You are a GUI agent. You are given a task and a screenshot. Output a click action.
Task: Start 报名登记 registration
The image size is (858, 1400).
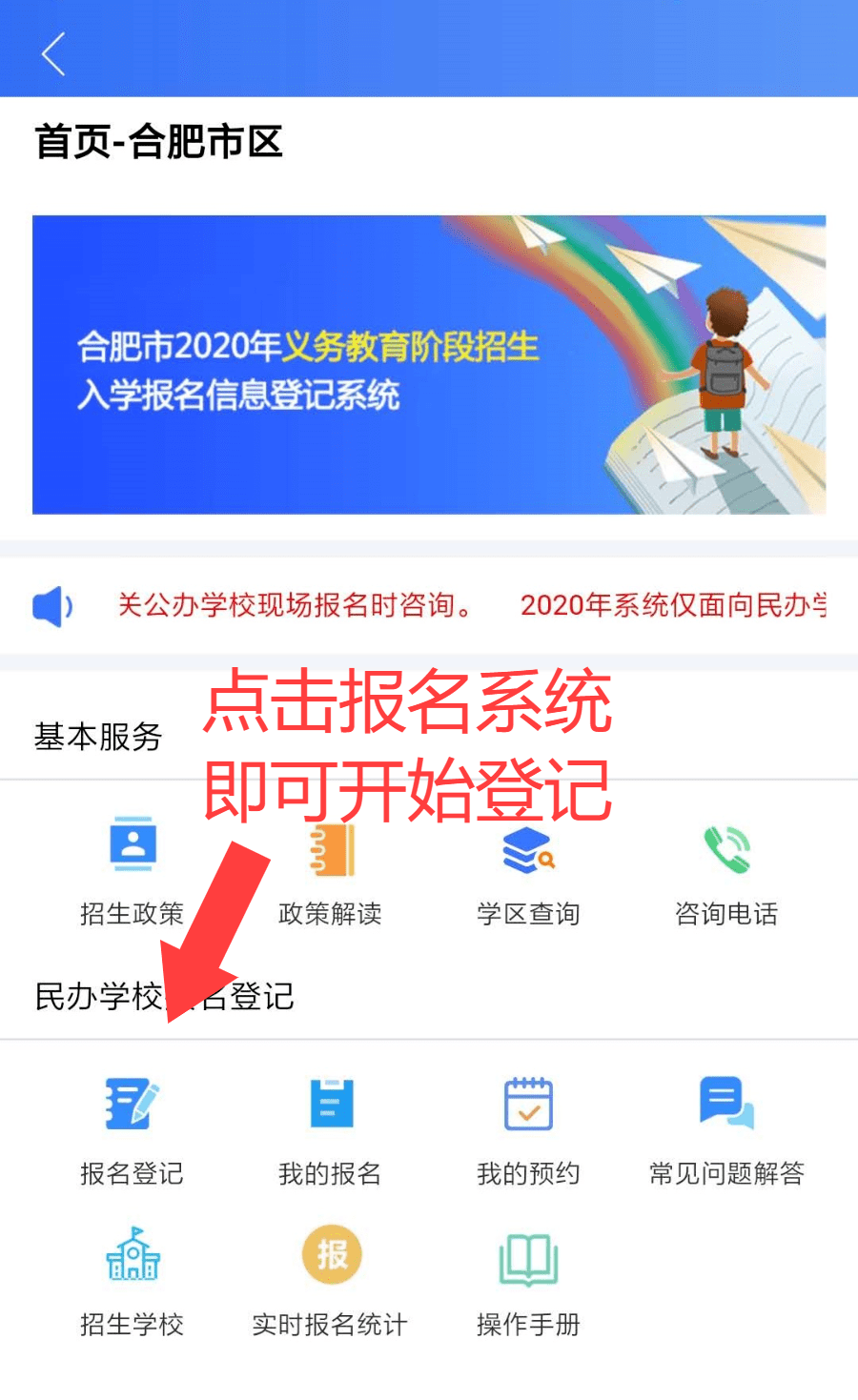(133, 1130)
